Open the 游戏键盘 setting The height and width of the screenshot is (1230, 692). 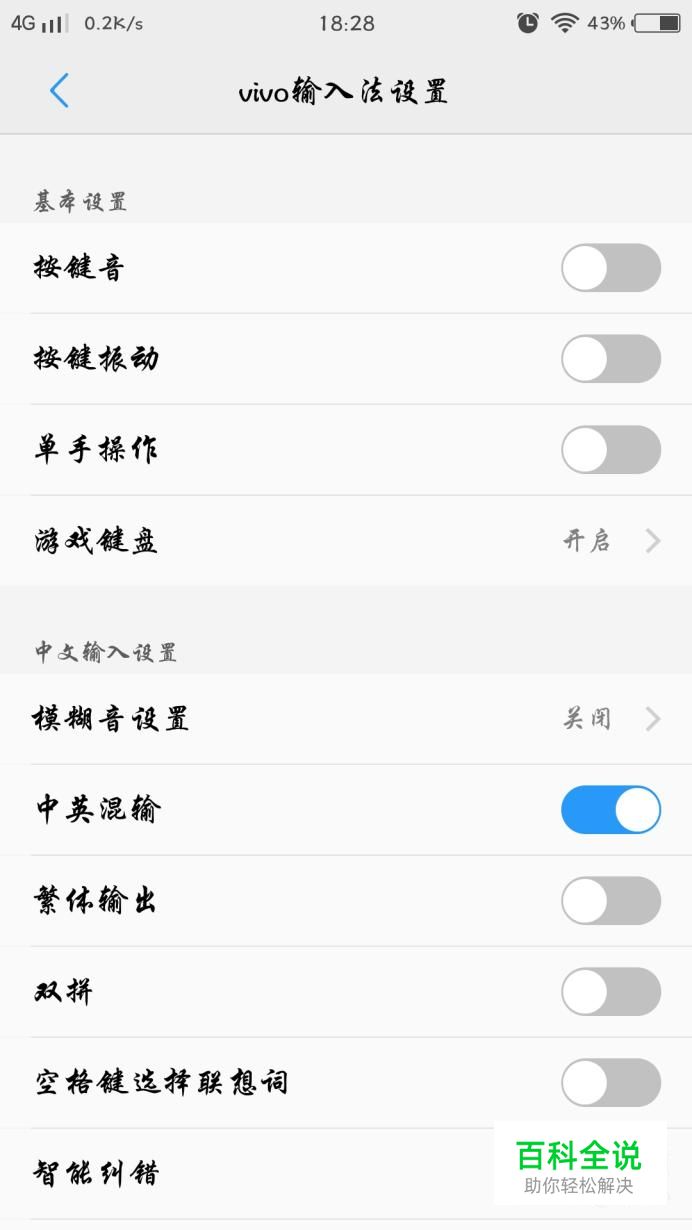click(x=346, y=541)
